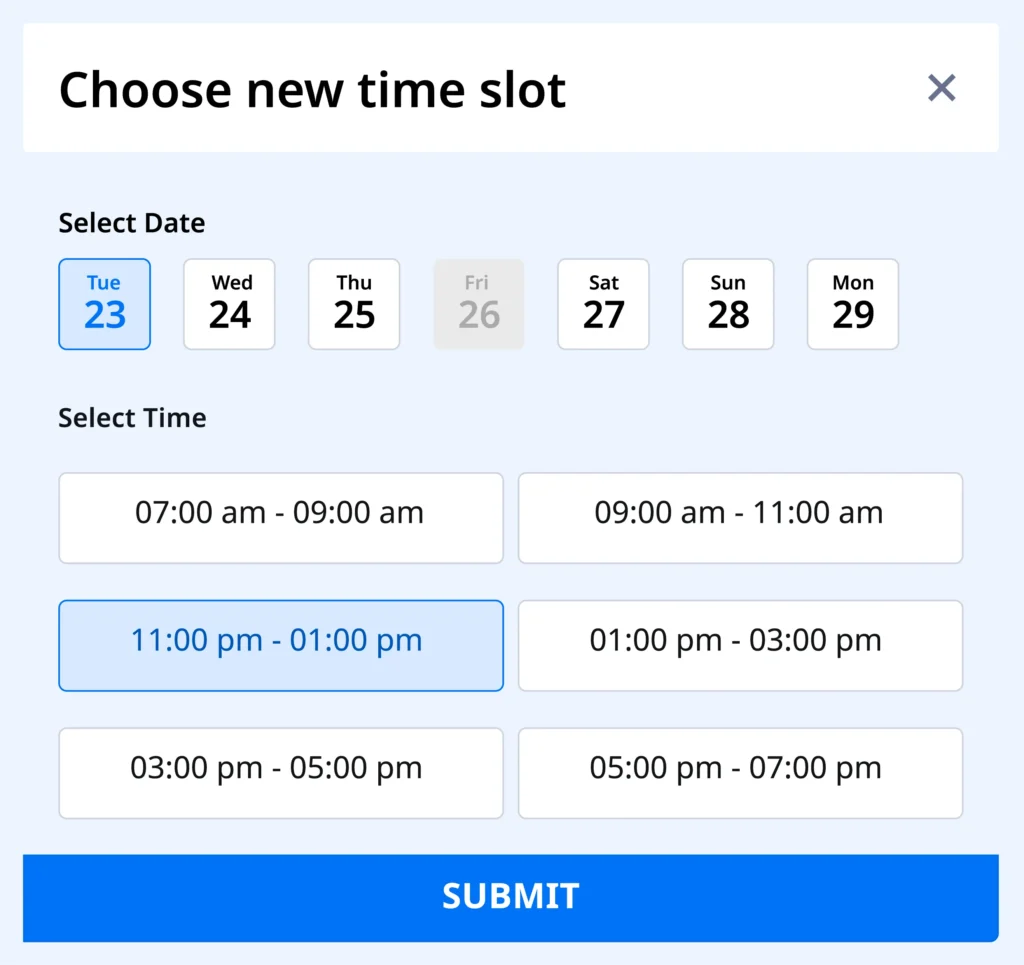
Task: Close the time slot dialog
Action: point(941,88)
